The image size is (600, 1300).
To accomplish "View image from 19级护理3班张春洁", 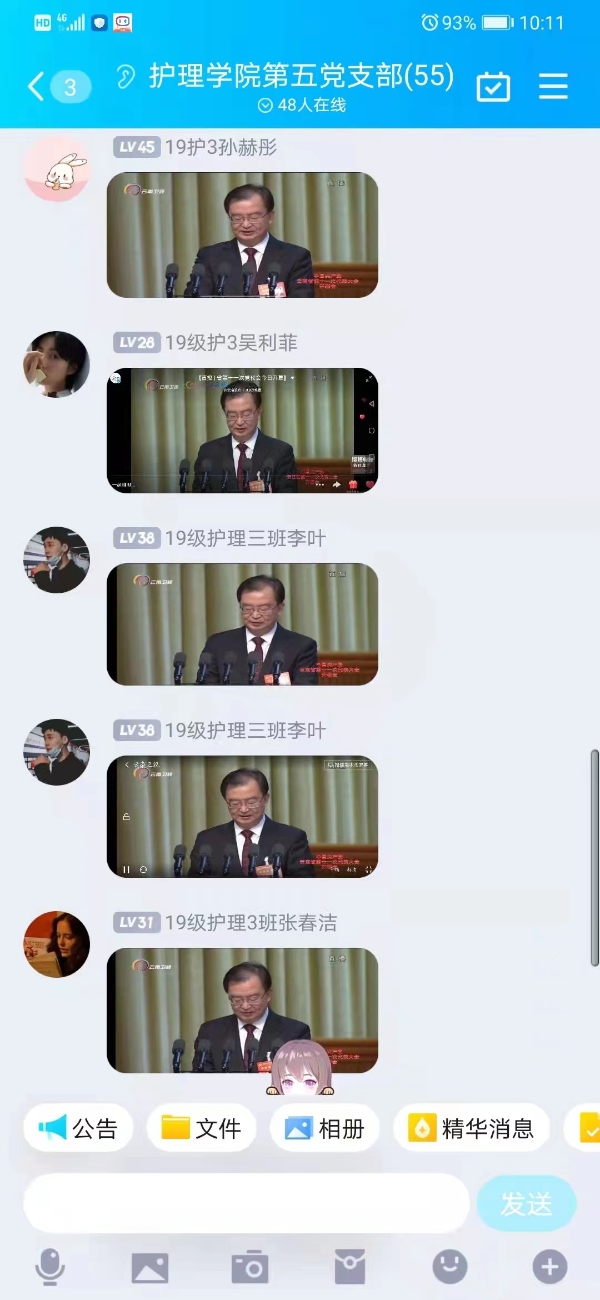I will [x=242, y=1010].
